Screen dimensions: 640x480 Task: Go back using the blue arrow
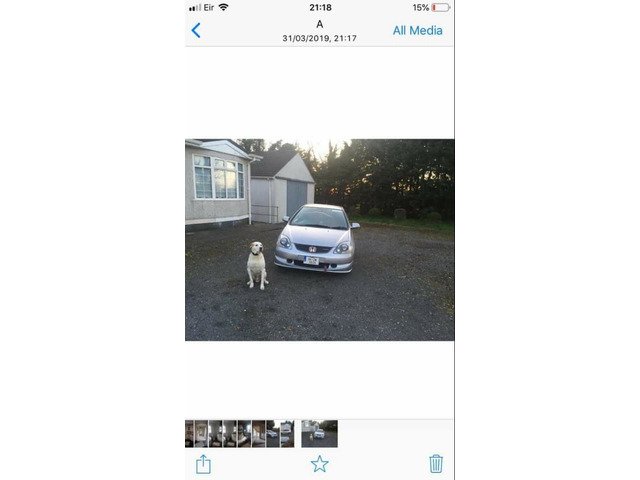pos(196,30)
